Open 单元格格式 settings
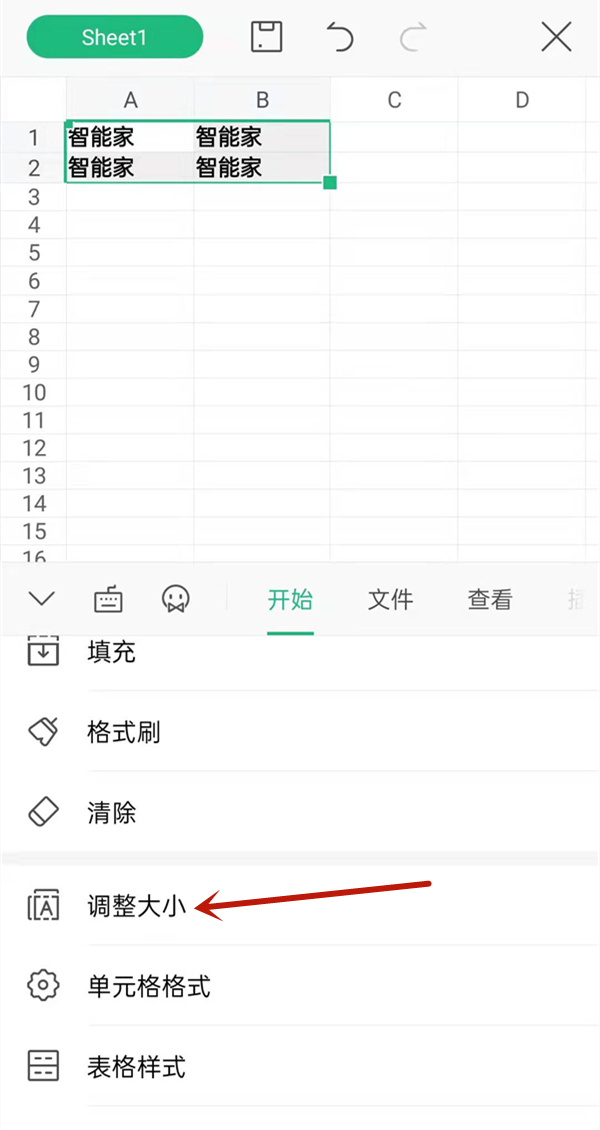600x1130 pixels. (148, 987)
